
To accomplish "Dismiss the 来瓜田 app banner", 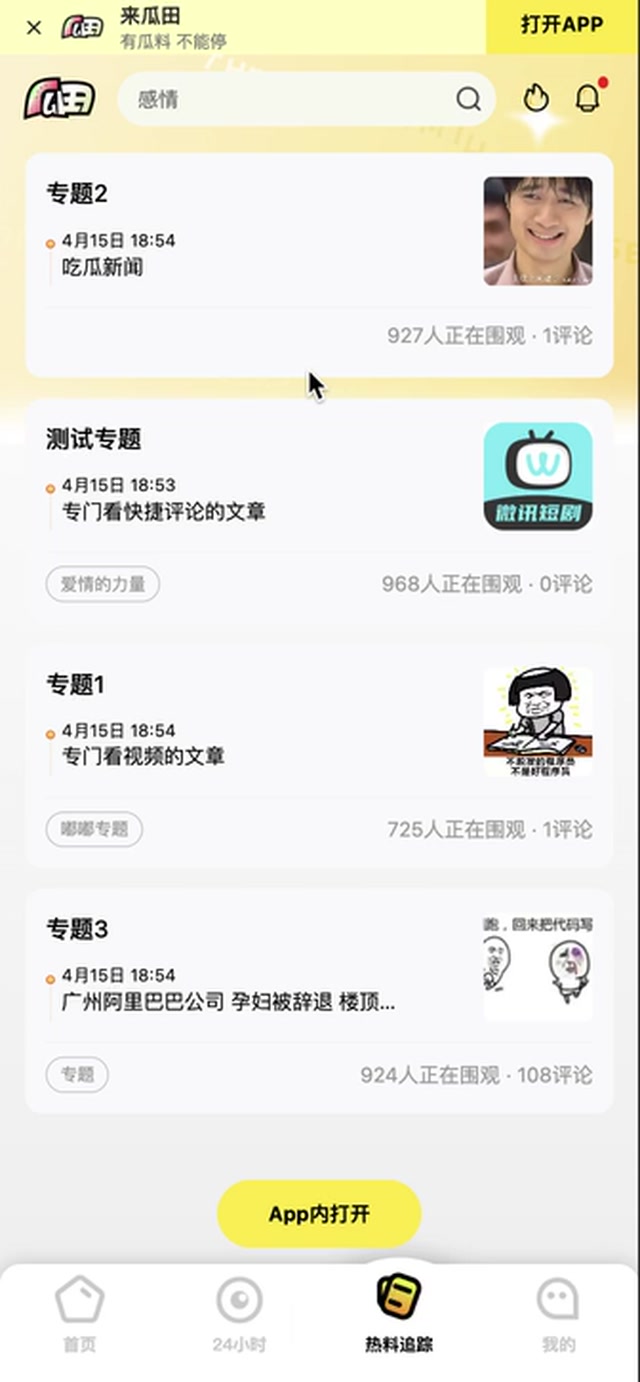I will pyautogui.click(x=34, y=27).
